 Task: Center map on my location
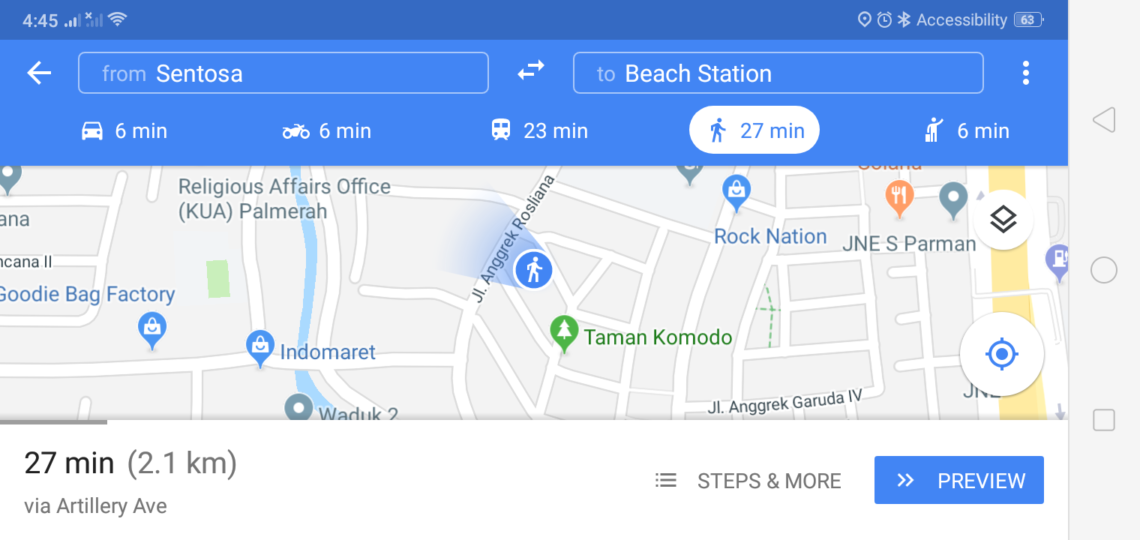[x=1001, y=354]
